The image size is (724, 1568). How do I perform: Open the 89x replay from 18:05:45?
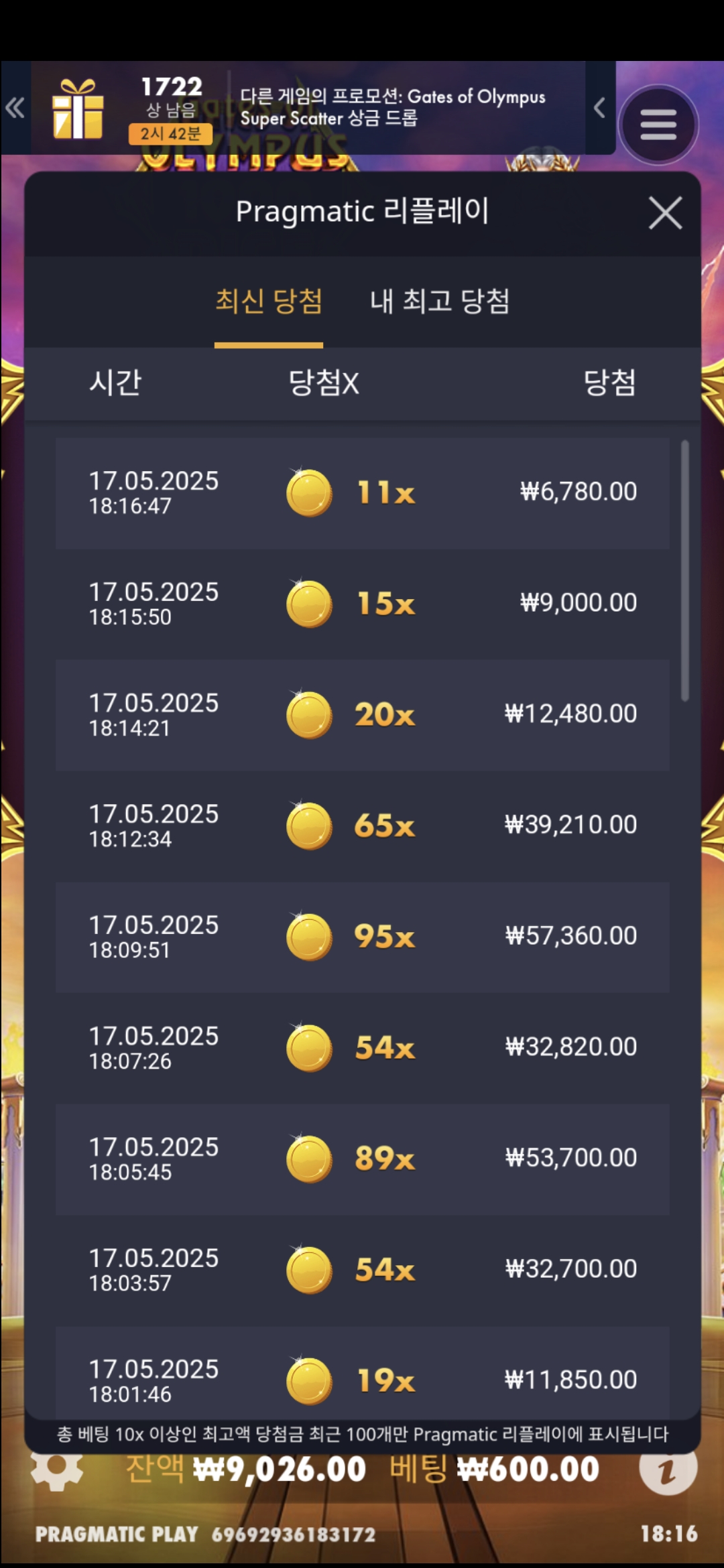(362, 1159)
